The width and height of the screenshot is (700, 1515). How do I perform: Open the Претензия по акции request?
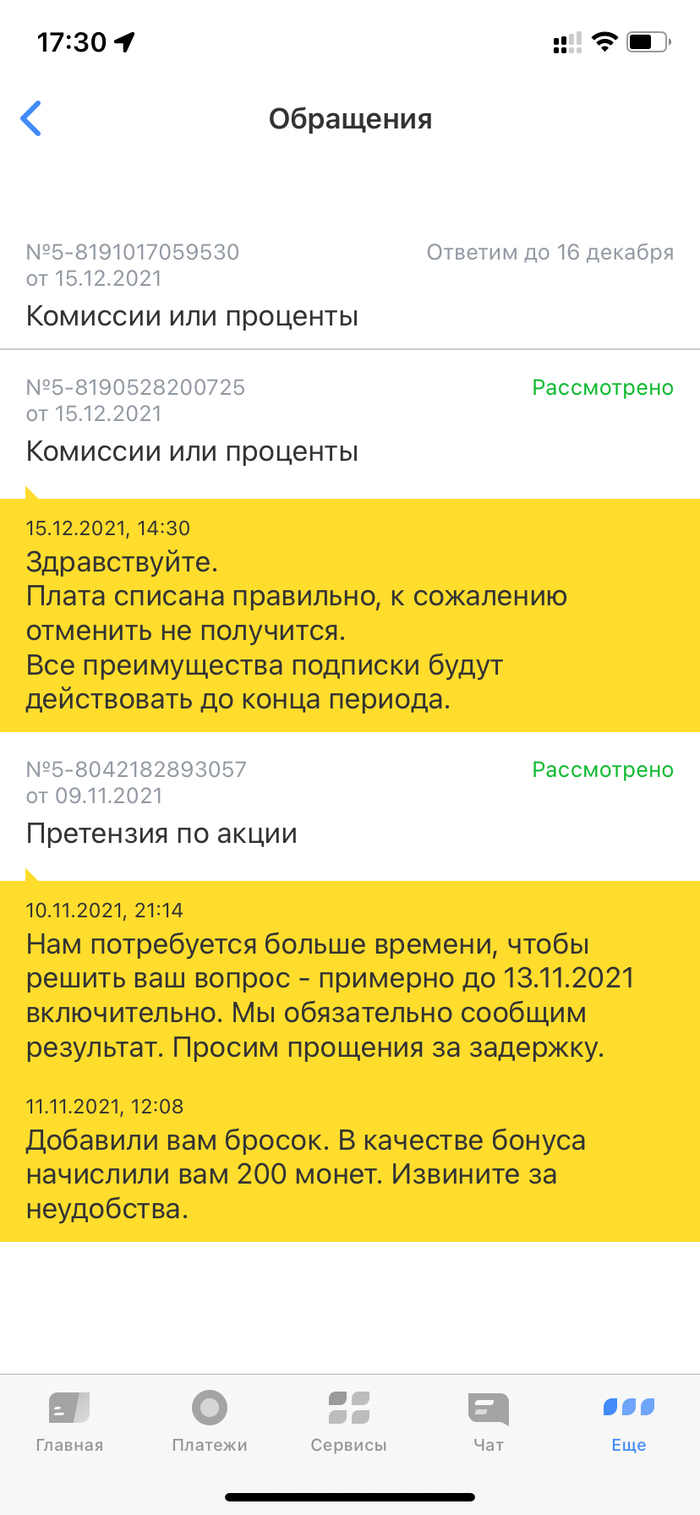pos(350,803)
